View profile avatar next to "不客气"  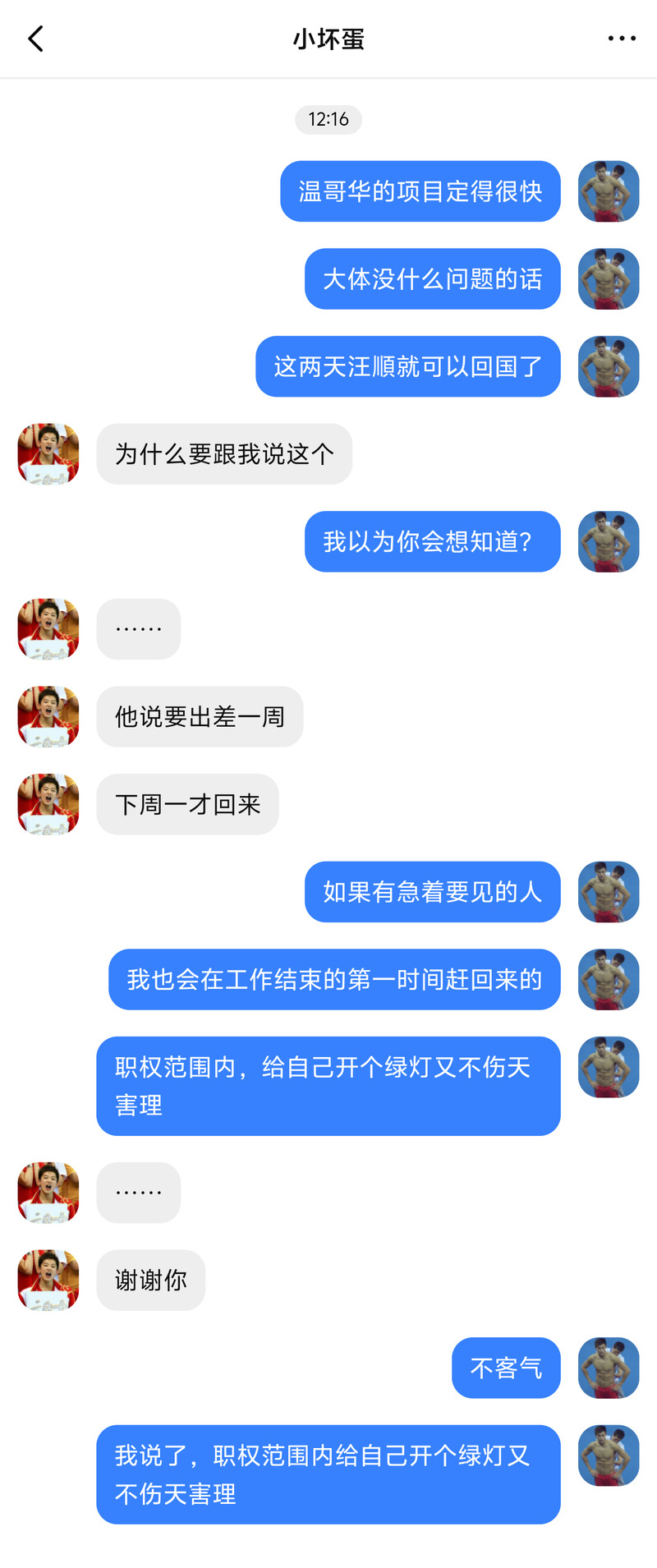point(609,1368)
